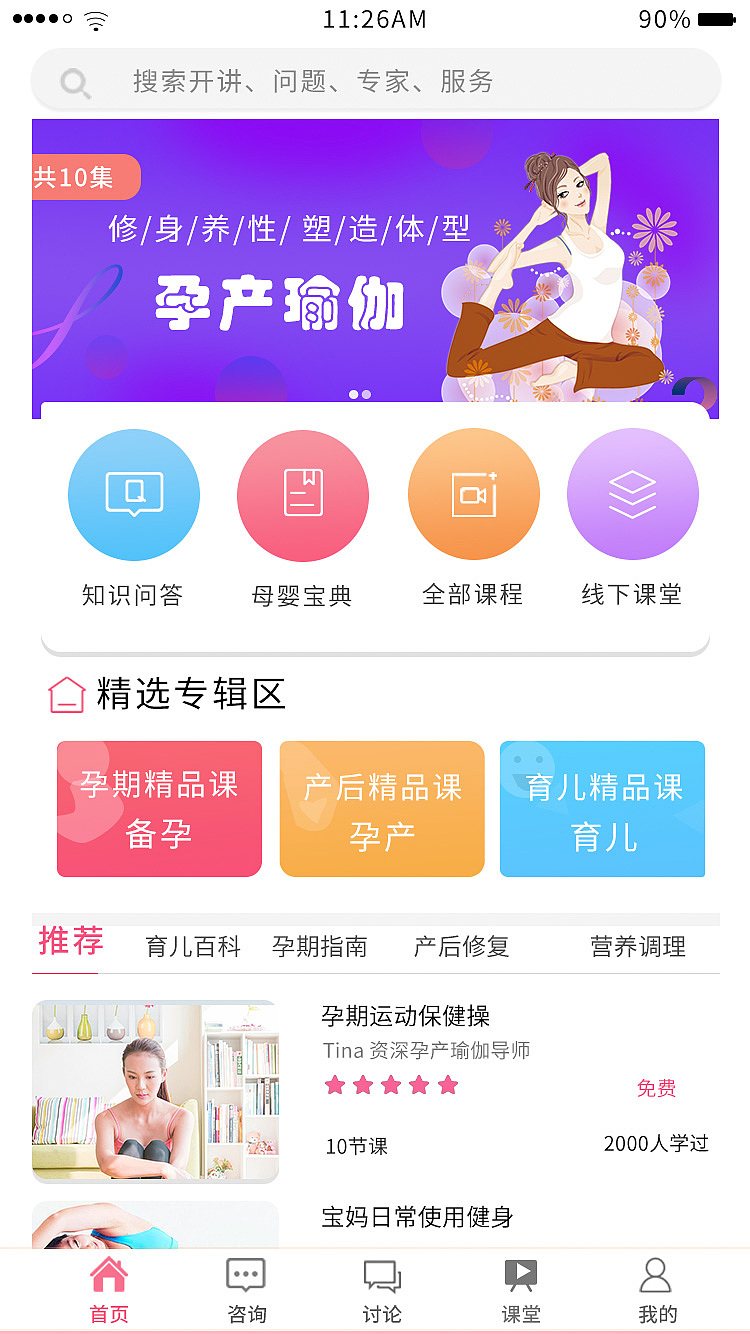The width and height of the screenshot is (750, 1334).
Task: Switch to the 课堂 tab
Action: pyautogui.click(x=520, y=1290)
